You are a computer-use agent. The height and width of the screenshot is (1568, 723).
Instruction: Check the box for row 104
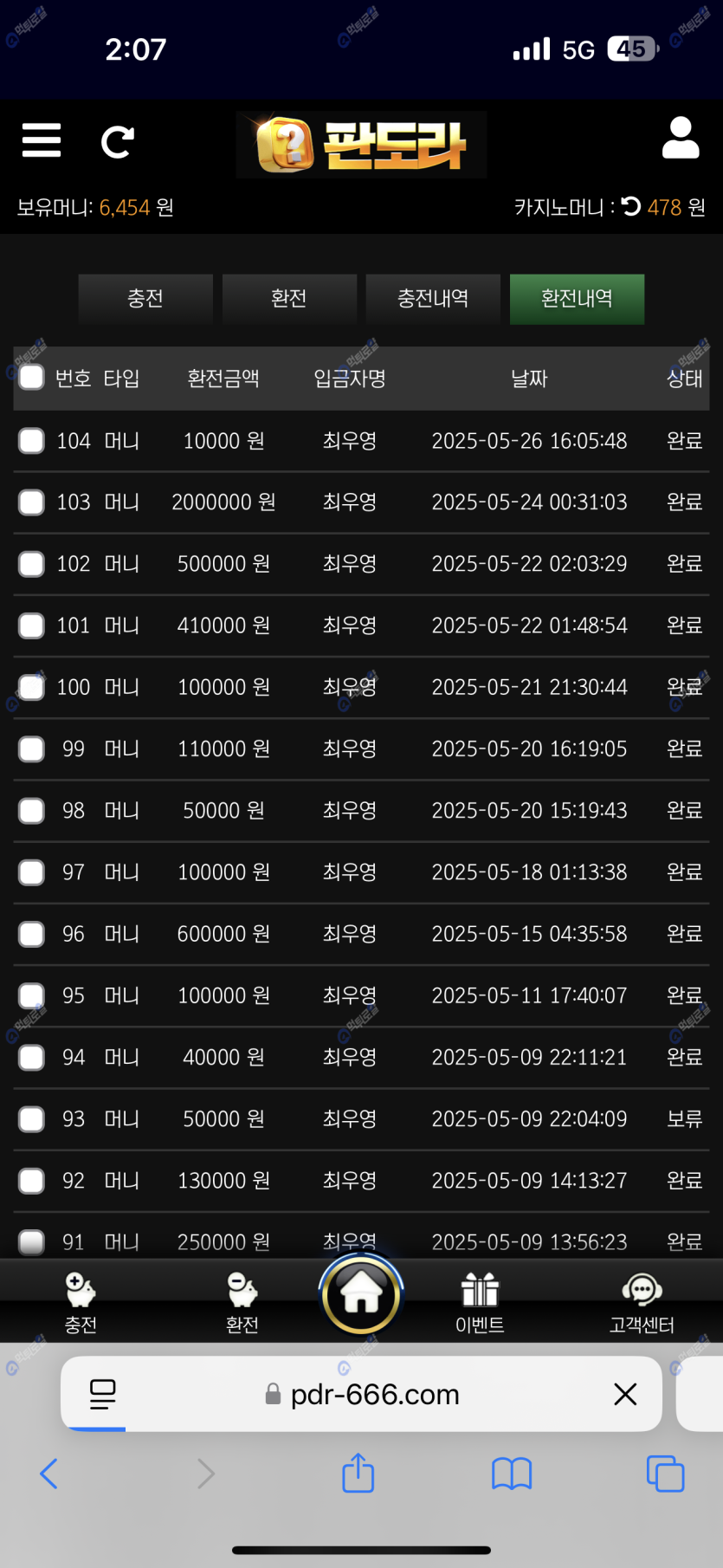pos(32,441)
